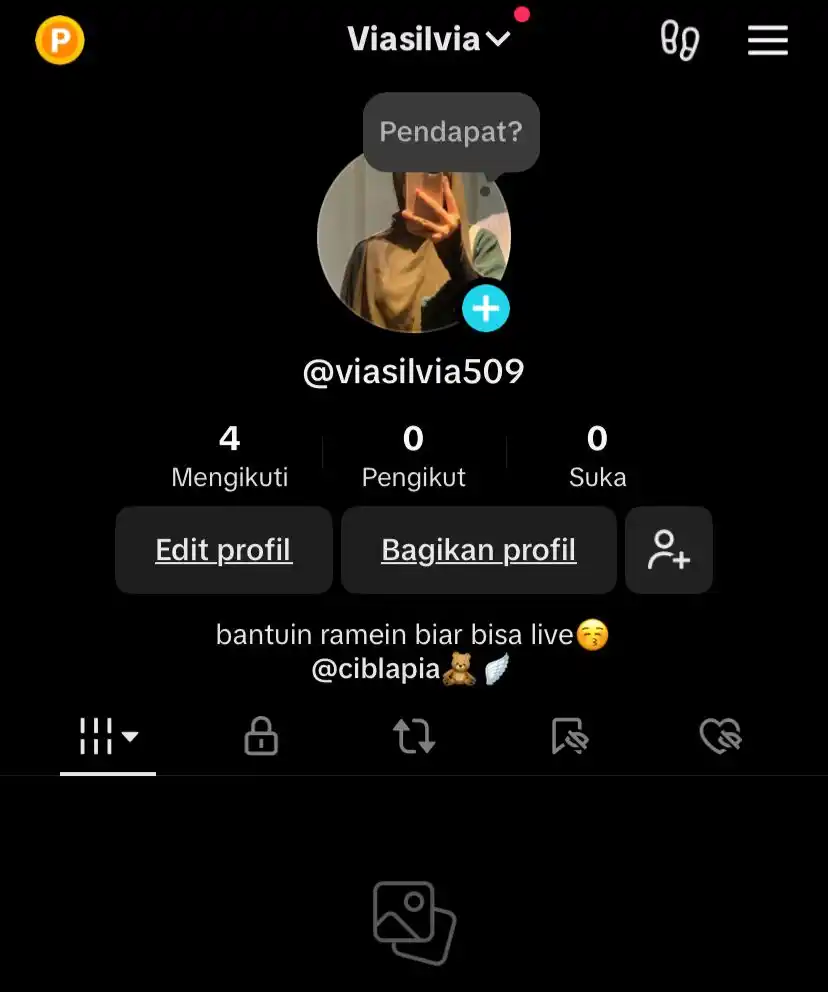View the Pengikut followers list
The image size is (828, 992).
click(413, 456)
